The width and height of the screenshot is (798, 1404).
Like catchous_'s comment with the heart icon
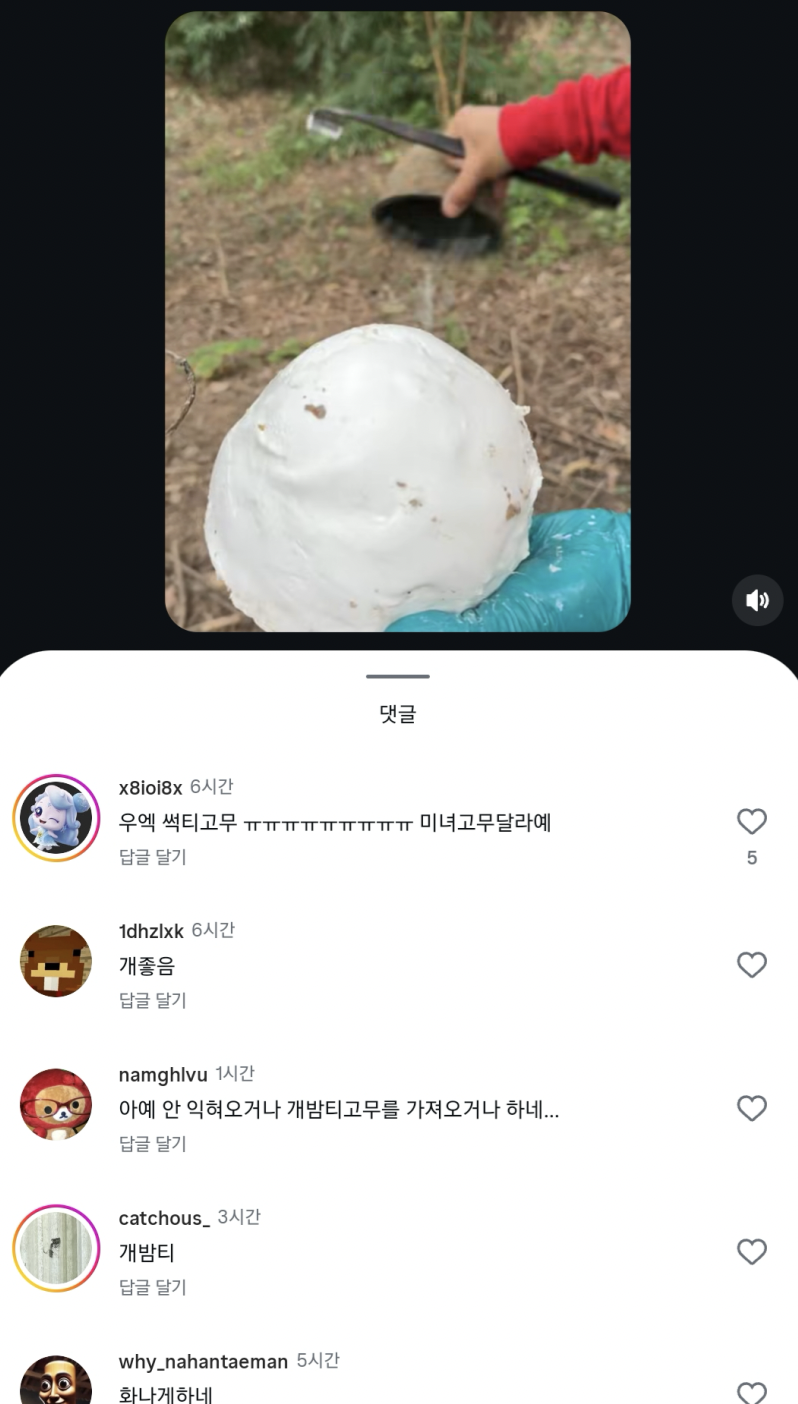[751, 1251]
